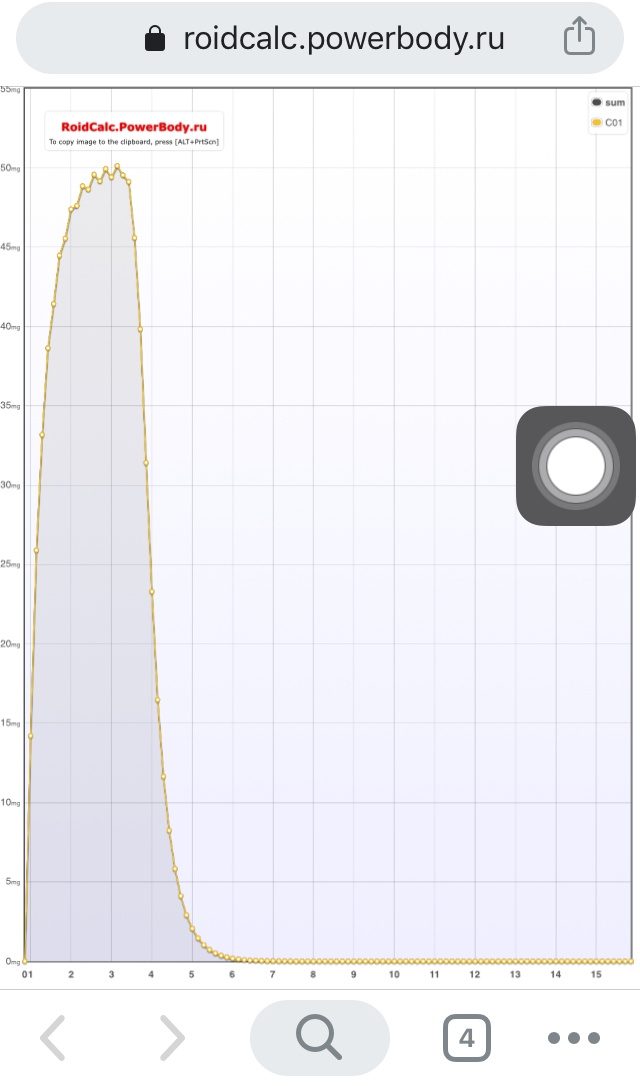This screenshot has height=1086, width=640.
Task: Open the browser search button
Action: click(319, 1038)
